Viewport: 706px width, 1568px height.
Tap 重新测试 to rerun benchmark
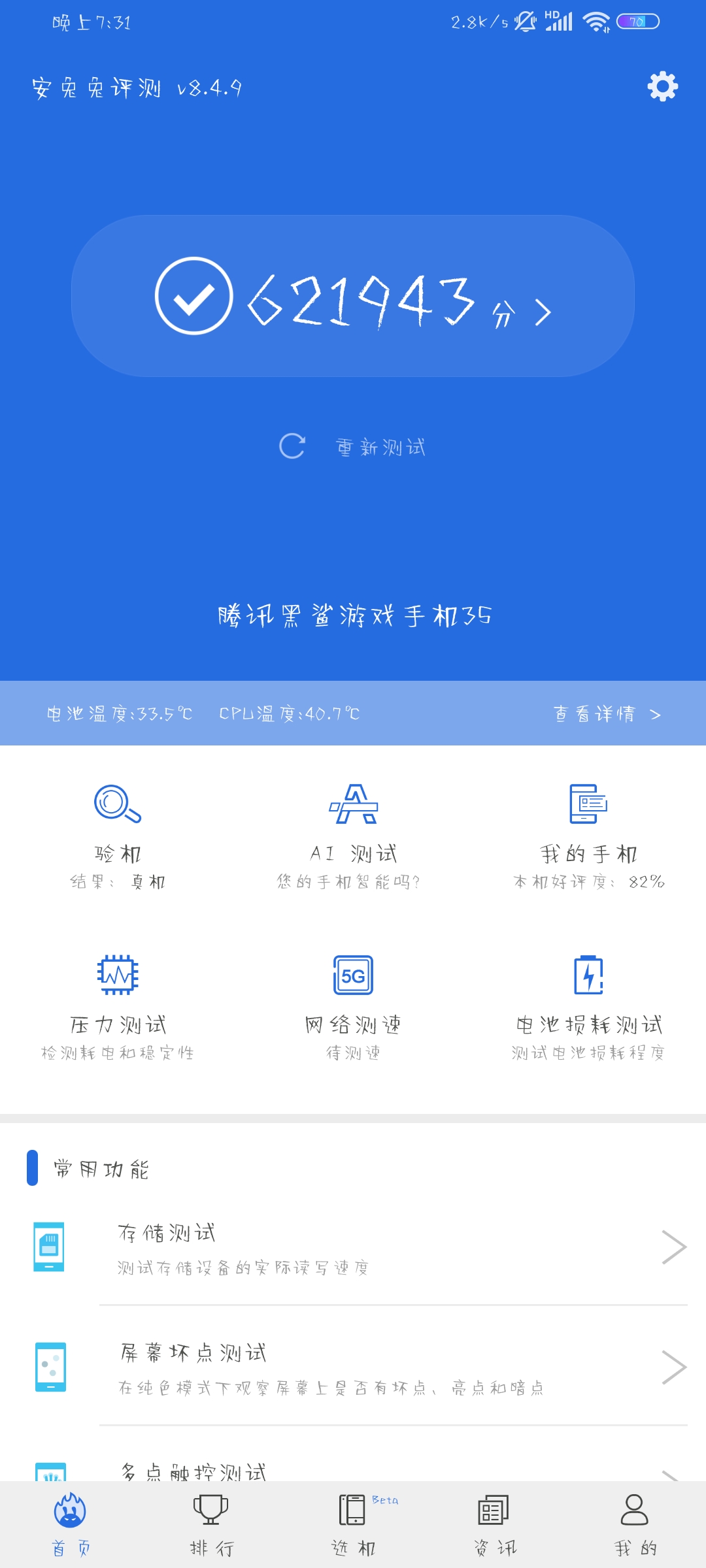coord(353,447)
